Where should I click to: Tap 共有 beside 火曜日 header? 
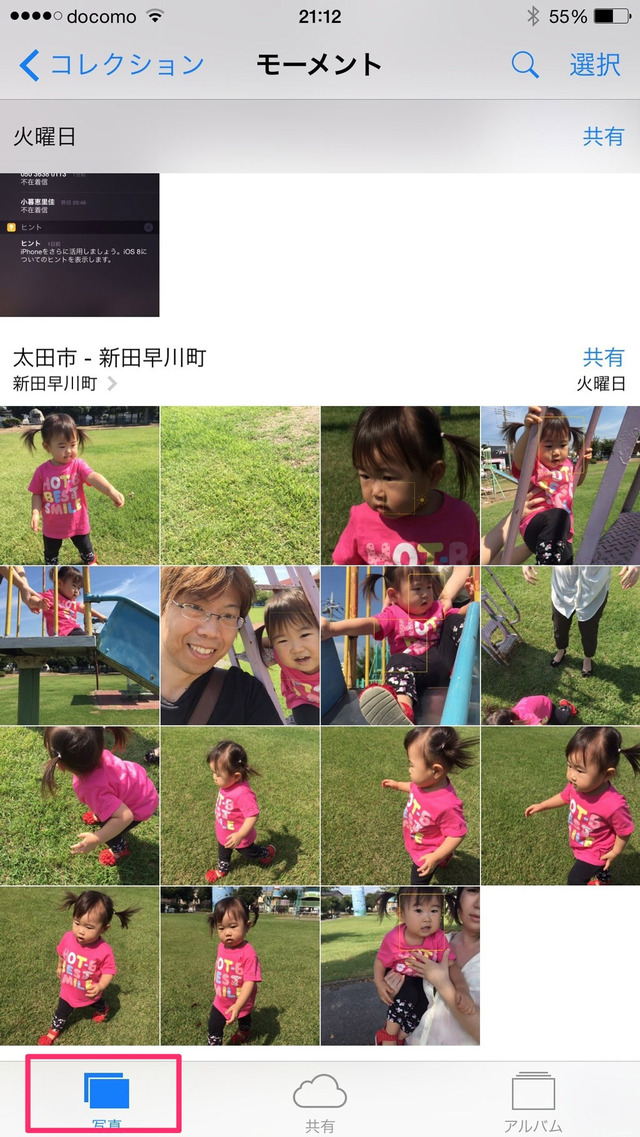(603, 137)
